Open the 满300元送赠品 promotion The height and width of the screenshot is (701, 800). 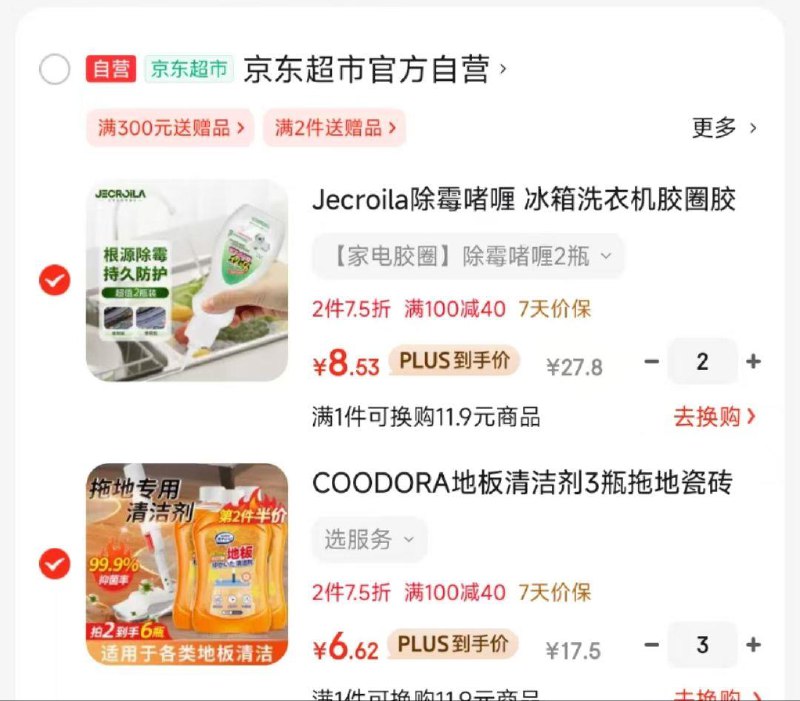pos(171,128)
